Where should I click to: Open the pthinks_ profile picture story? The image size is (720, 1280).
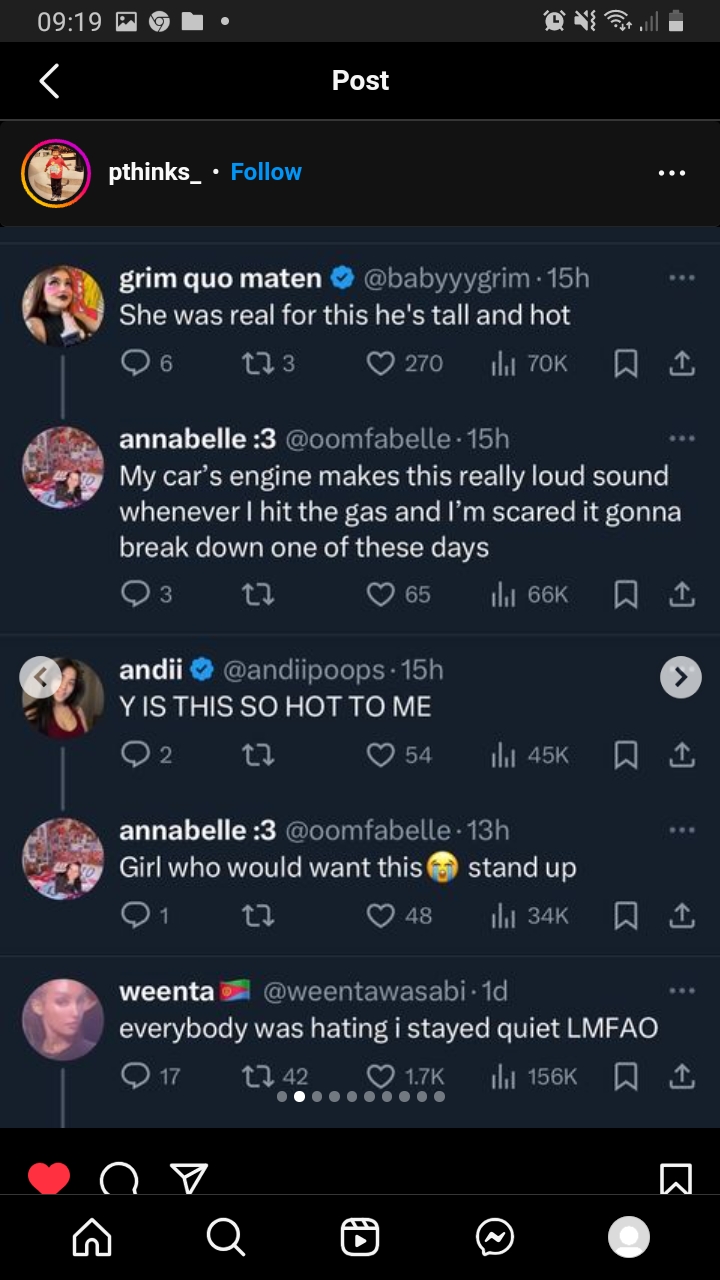pyautogui.click(x=56, y=173)
